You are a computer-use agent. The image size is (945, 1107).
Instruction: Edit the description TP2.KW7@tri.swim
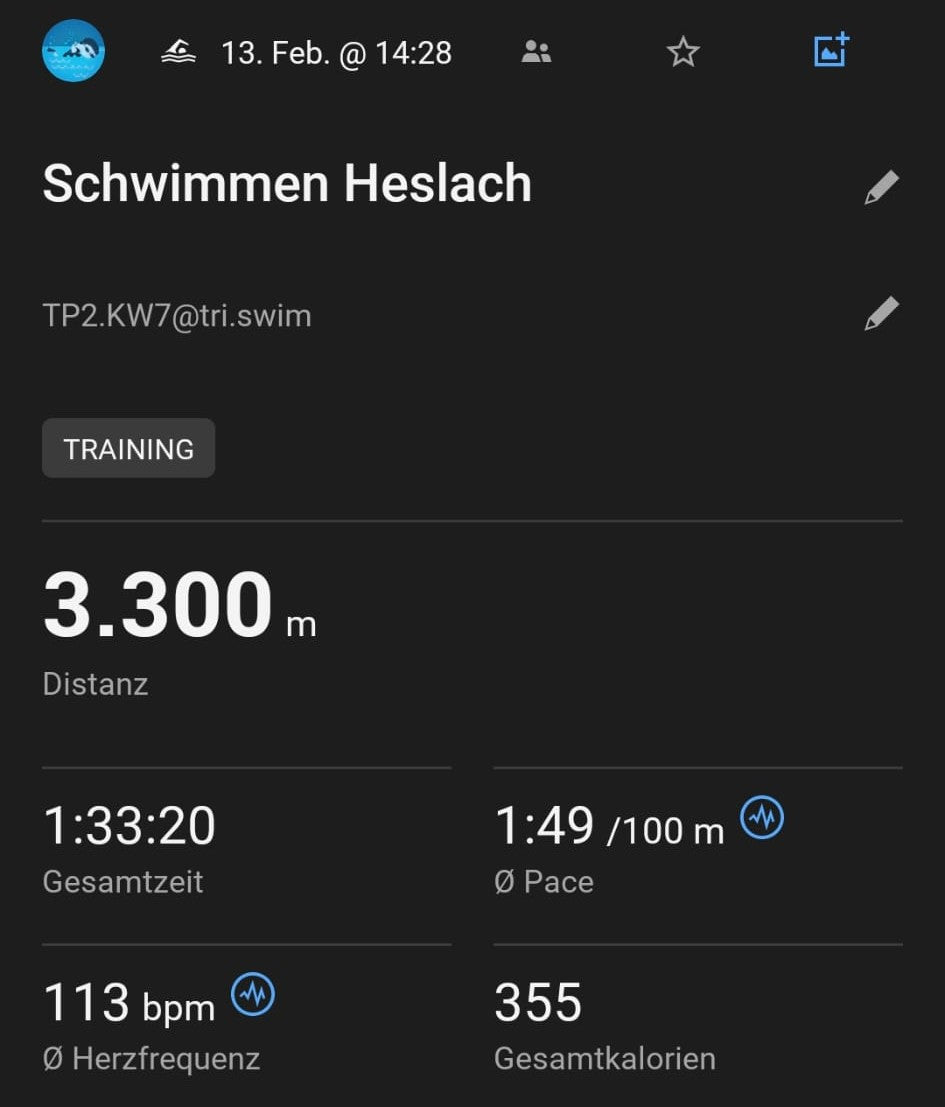point(881,314)
